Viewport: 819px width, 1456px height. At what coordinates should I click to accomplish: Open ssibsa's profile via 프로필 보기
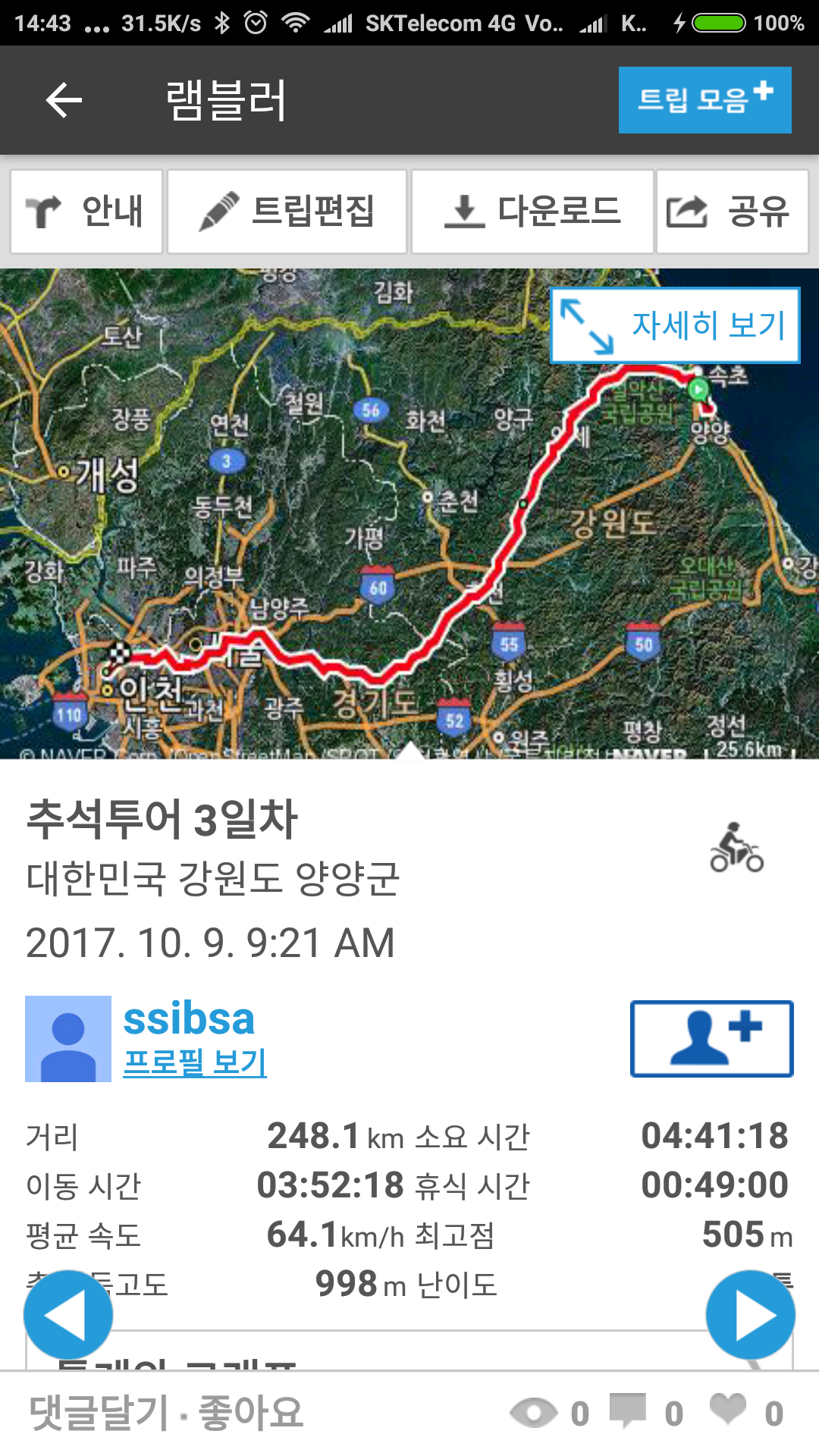pyautogui.click(x=195, y=1062)
